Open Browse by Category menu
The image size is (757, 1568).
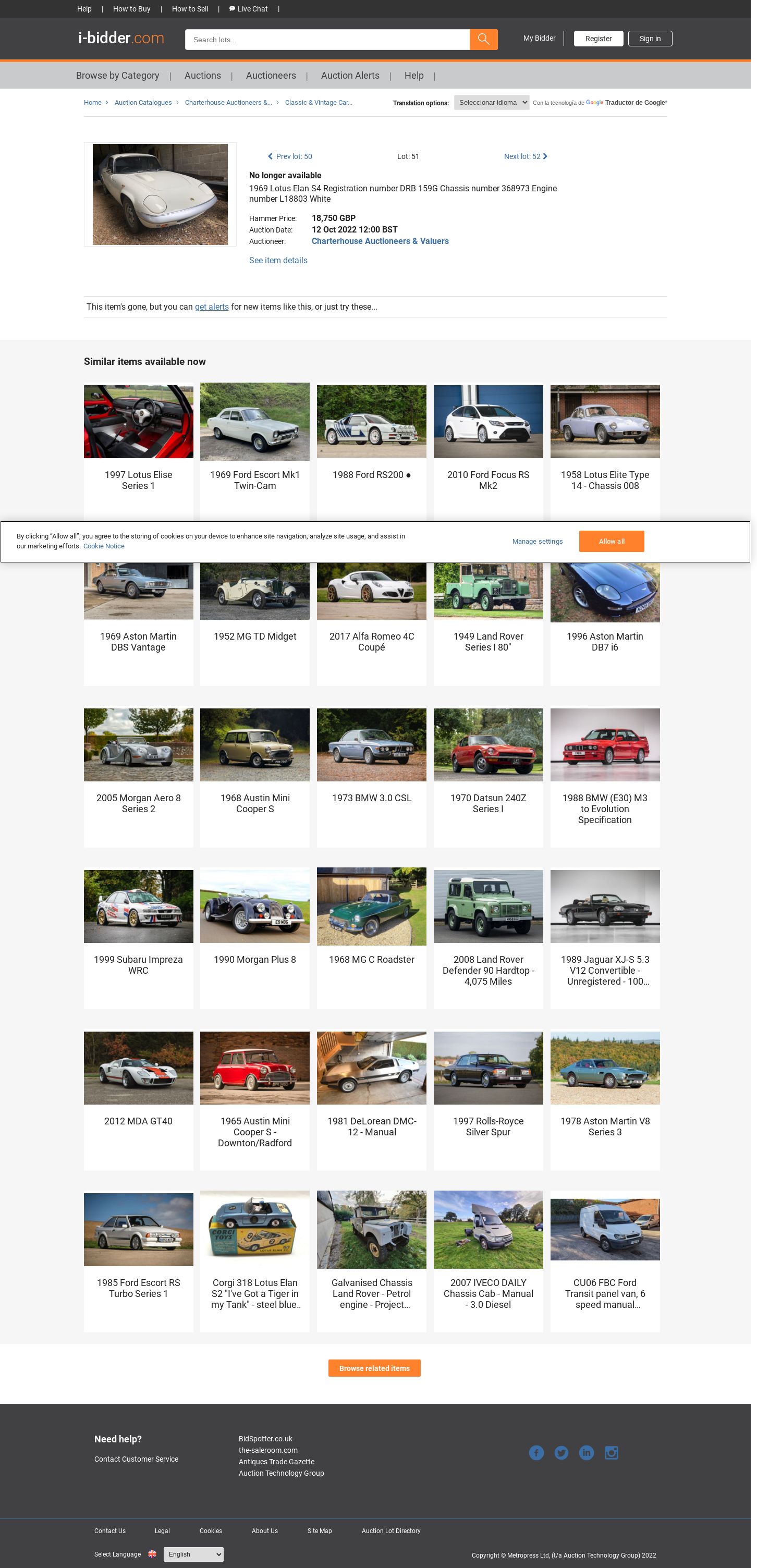click(118, 76)
